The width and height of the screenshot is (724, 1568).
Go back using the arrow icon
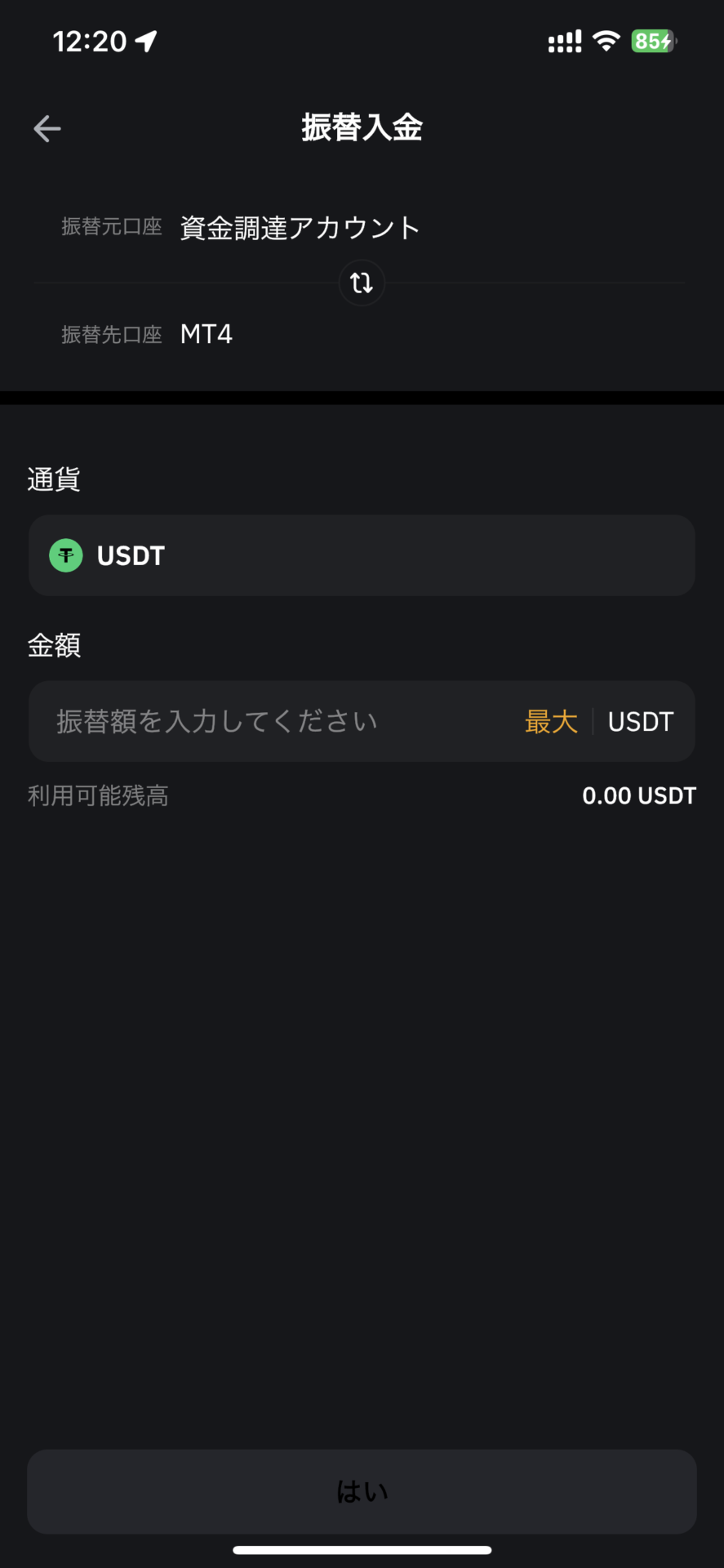tap(47, 128)
